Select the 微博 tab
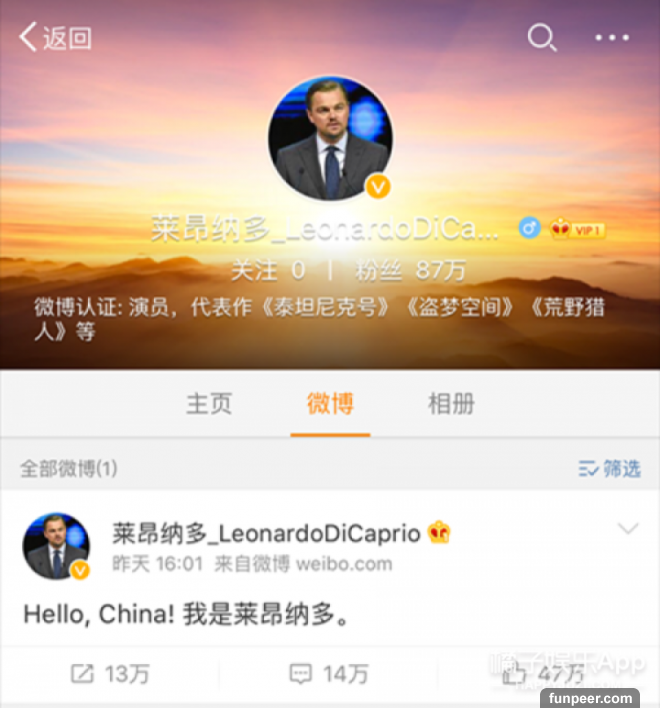660x708 pixels. pyautogui.click(x=330, y=404)
